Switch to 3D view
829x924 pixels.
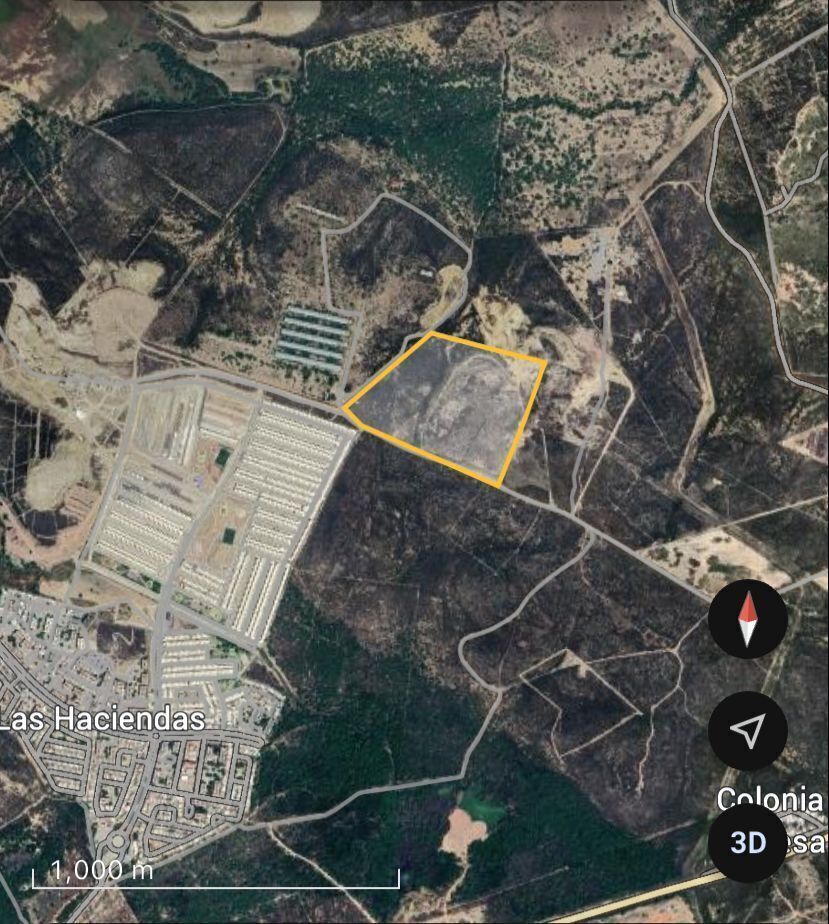pyautogui.click(x=748, y=842)
